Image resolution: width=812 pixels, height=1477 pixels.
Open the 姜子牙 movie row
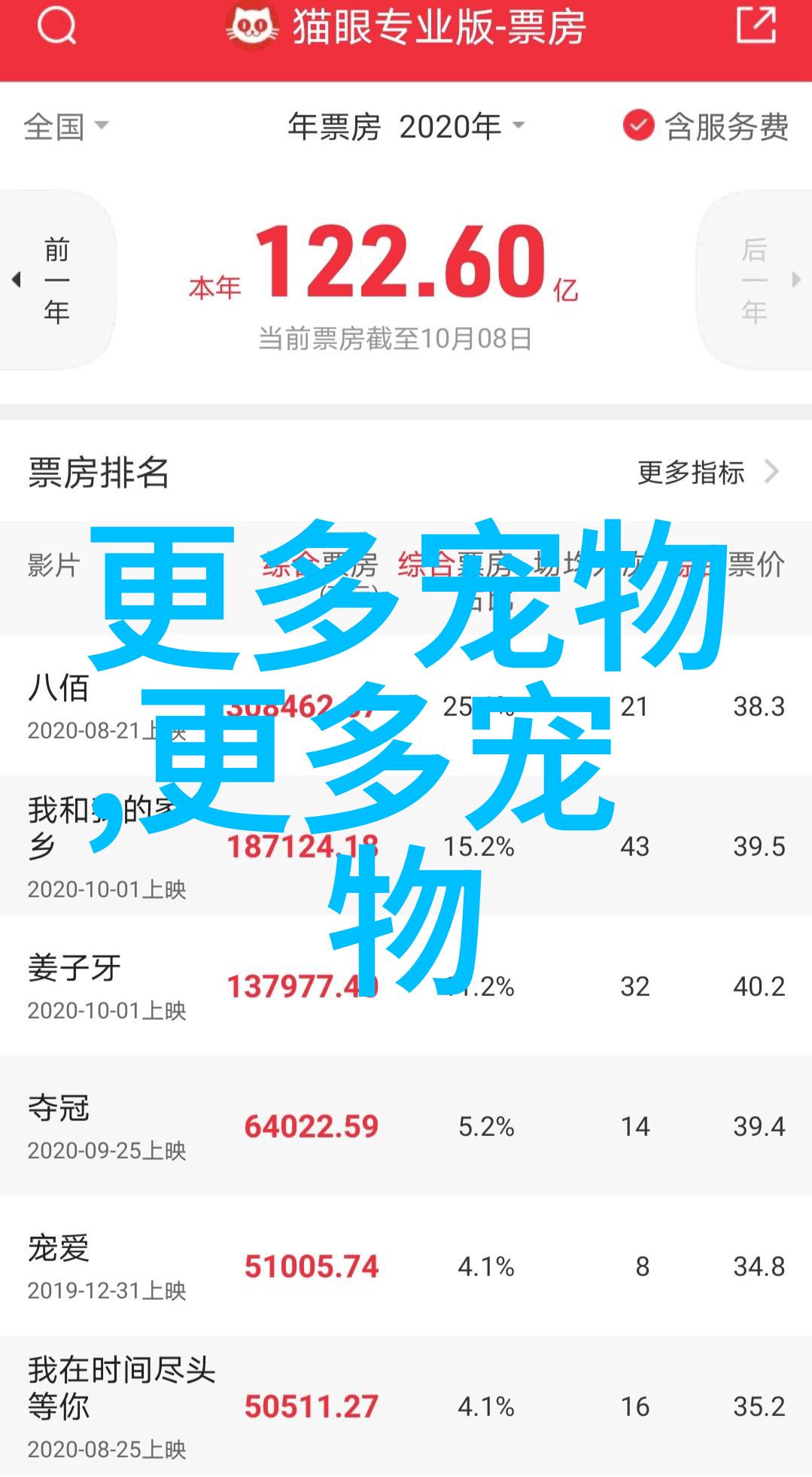tap(406, 985)
